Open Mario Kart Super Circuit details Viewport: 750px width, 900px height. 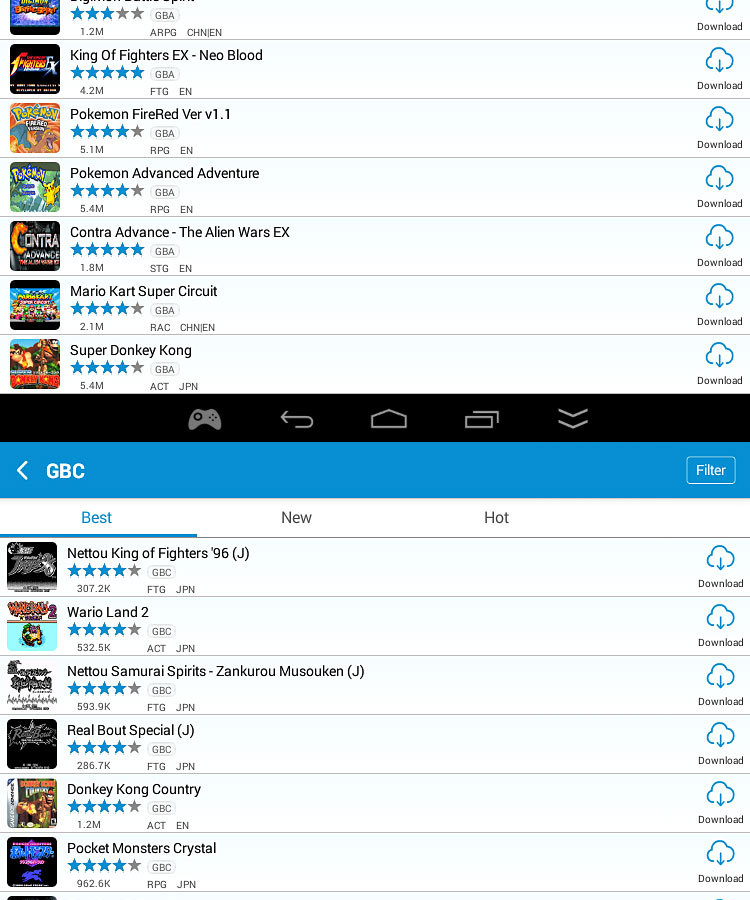point(143,291)
